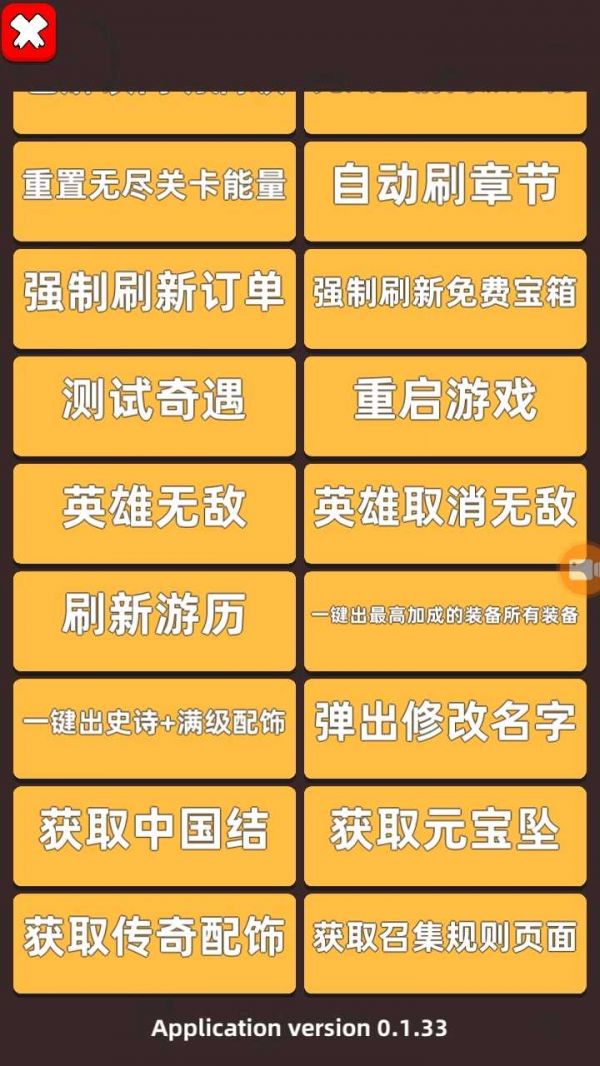The width and height of the screenshot is (600, 1066).
Task: Open 弹出修改名字 dialog
Action: 445,728
